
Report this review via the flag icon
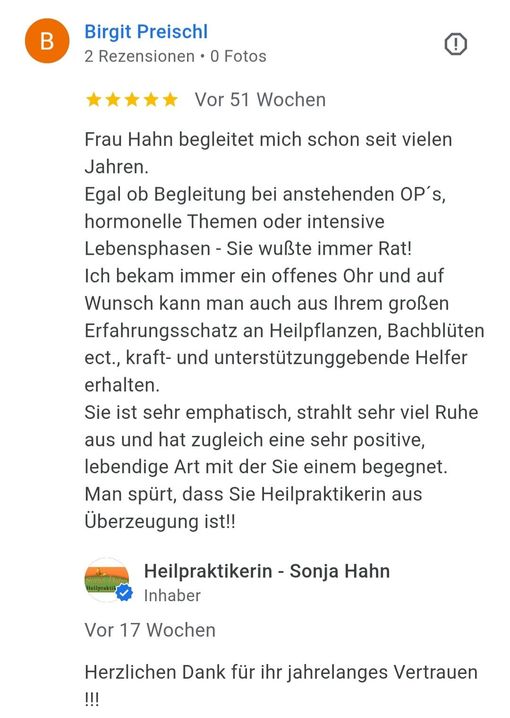[456, 44]
